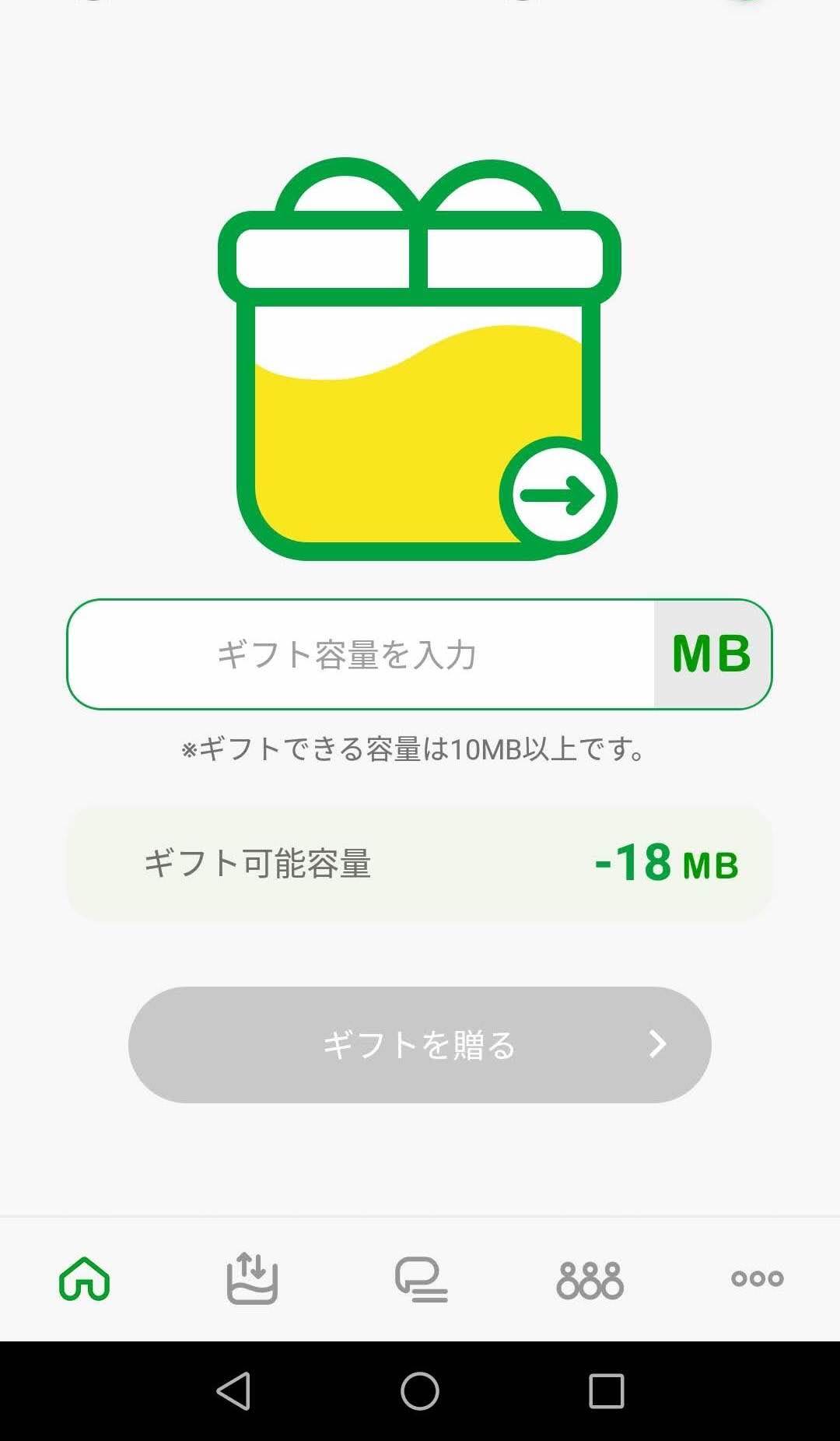This screenshot has height=1441, width=840.
Task: Open the chat messages tab
Action: 421,1278
